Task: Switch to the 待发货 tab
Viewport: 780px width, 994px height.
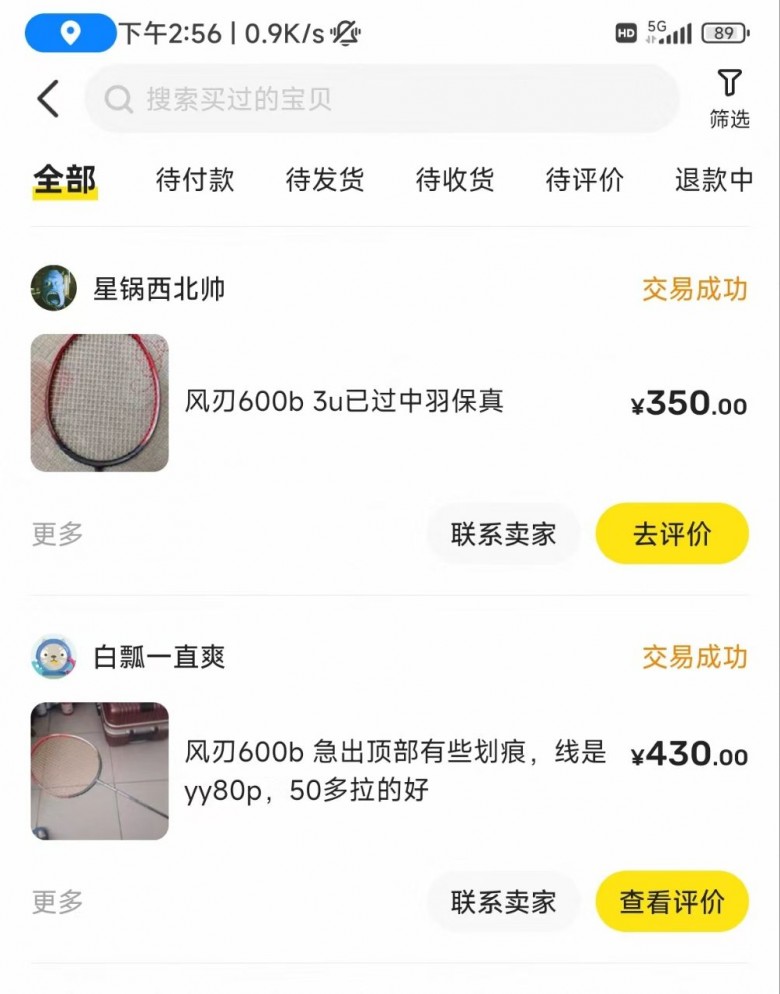Action: click(325, 180)
